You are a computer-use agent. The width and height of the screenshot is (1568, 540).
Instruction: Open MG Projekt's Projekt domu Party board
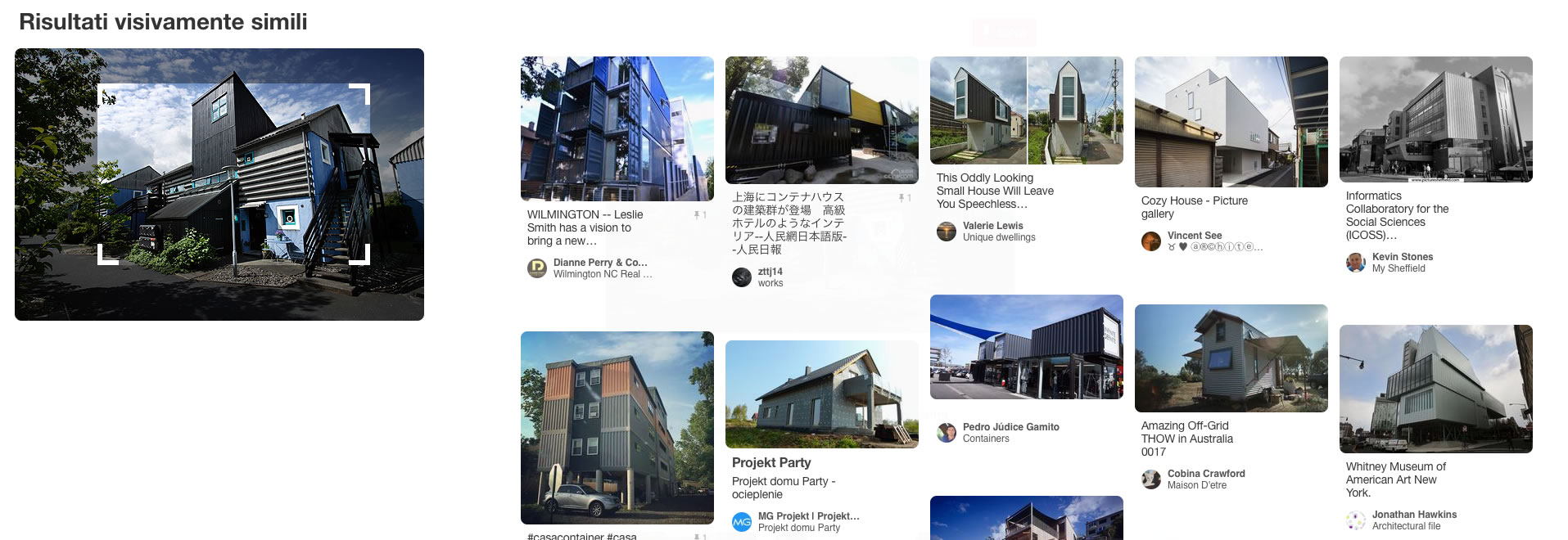798,528
